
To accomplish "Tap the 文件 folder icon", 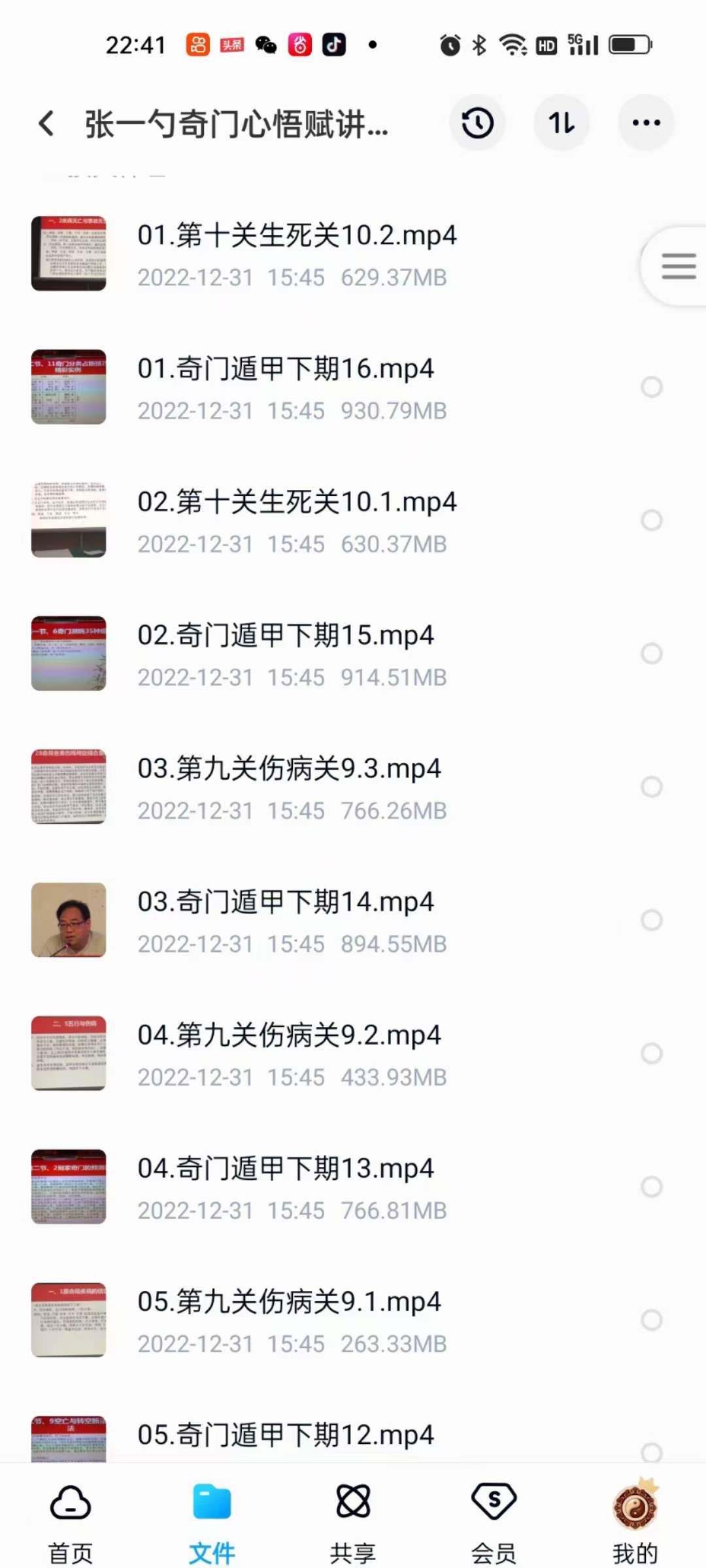I will point(211,1499).
